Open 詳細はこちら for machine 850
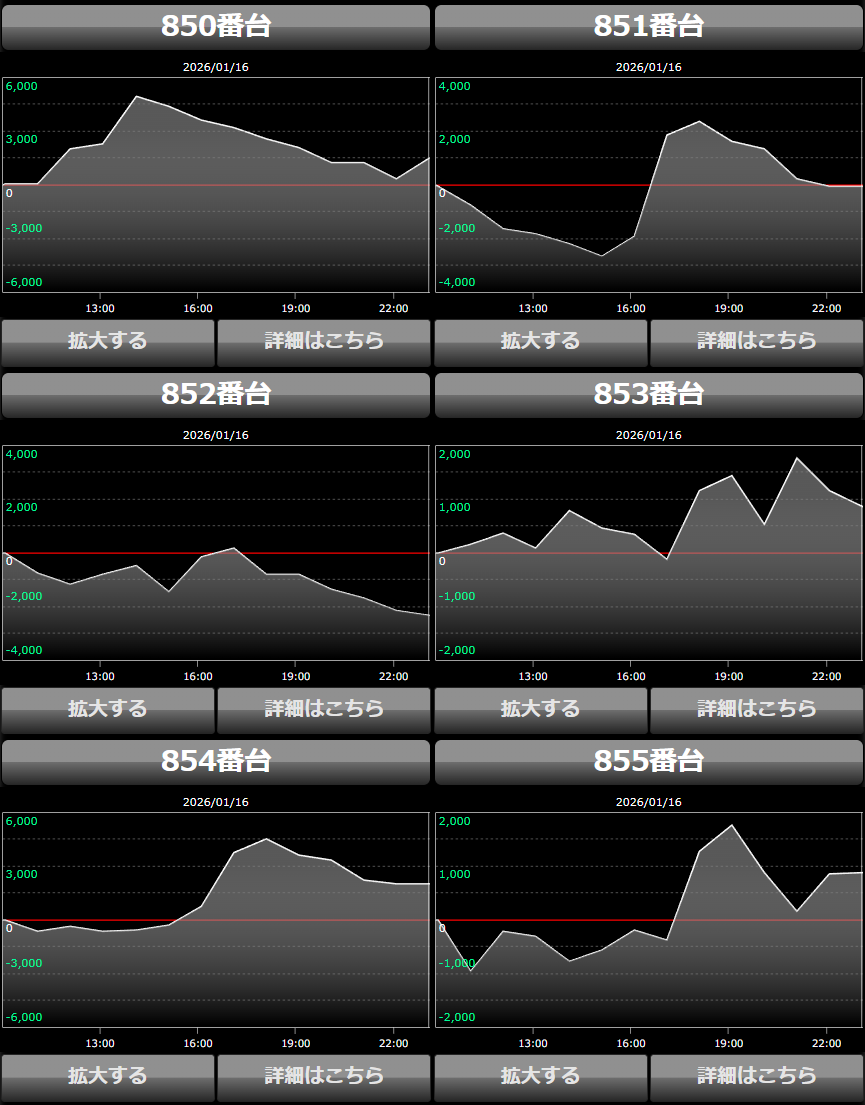The width and height of the screenshot is (865, 1105). (324, 342)
